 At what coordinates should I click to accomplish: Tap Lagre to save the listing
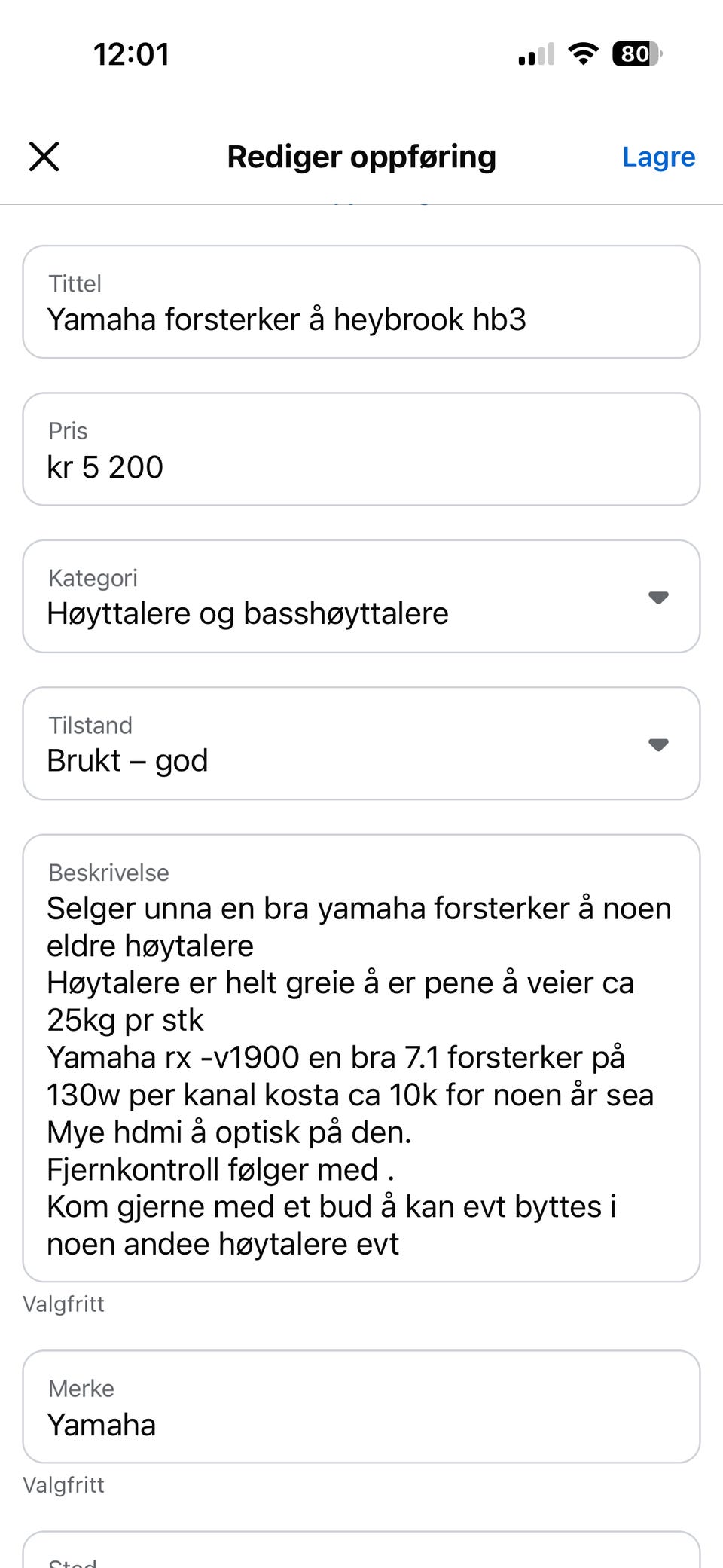(x=658, y=157)
